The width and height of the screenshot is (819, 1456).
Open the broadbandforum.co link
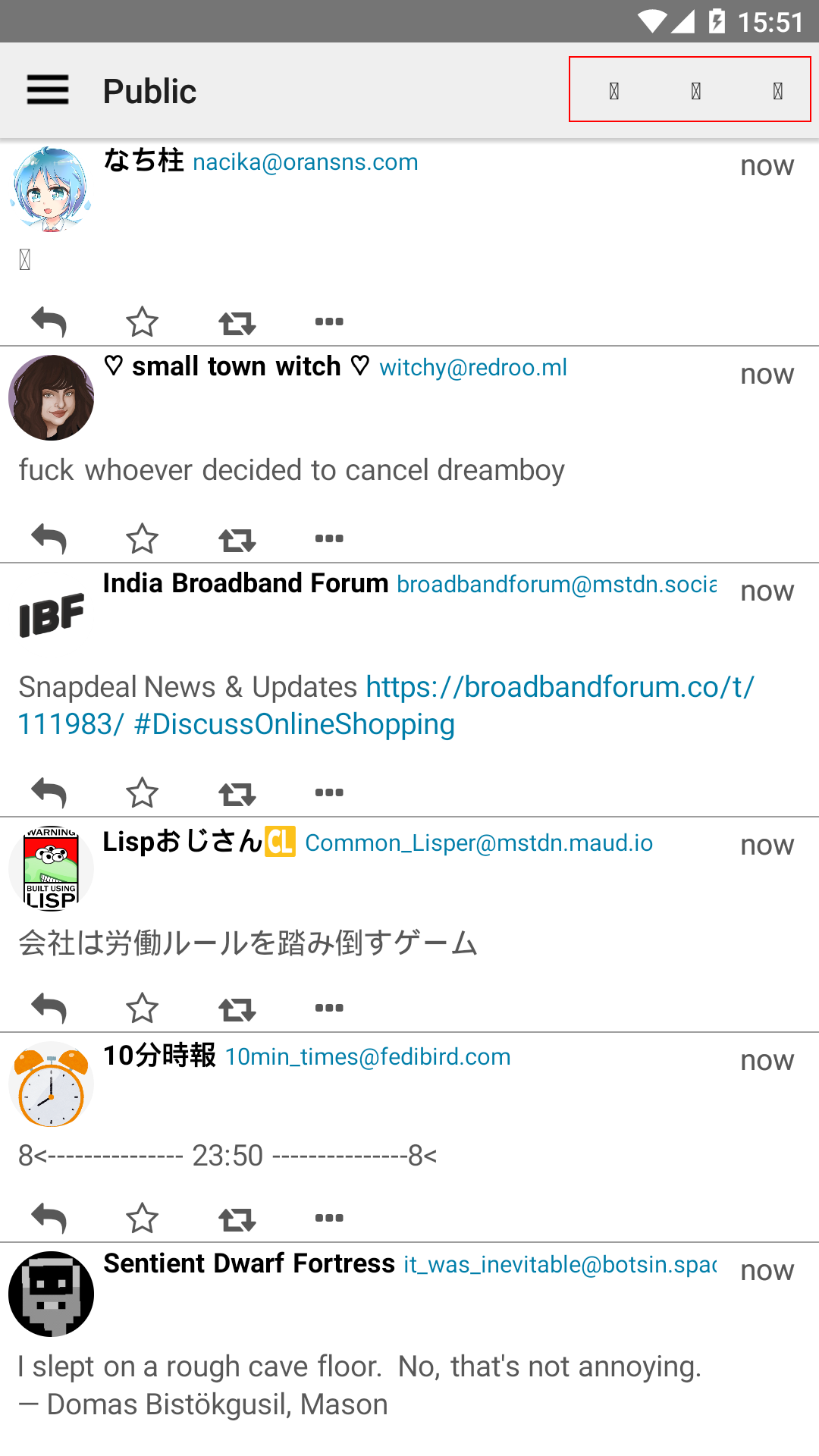click(x=560, y=687)
